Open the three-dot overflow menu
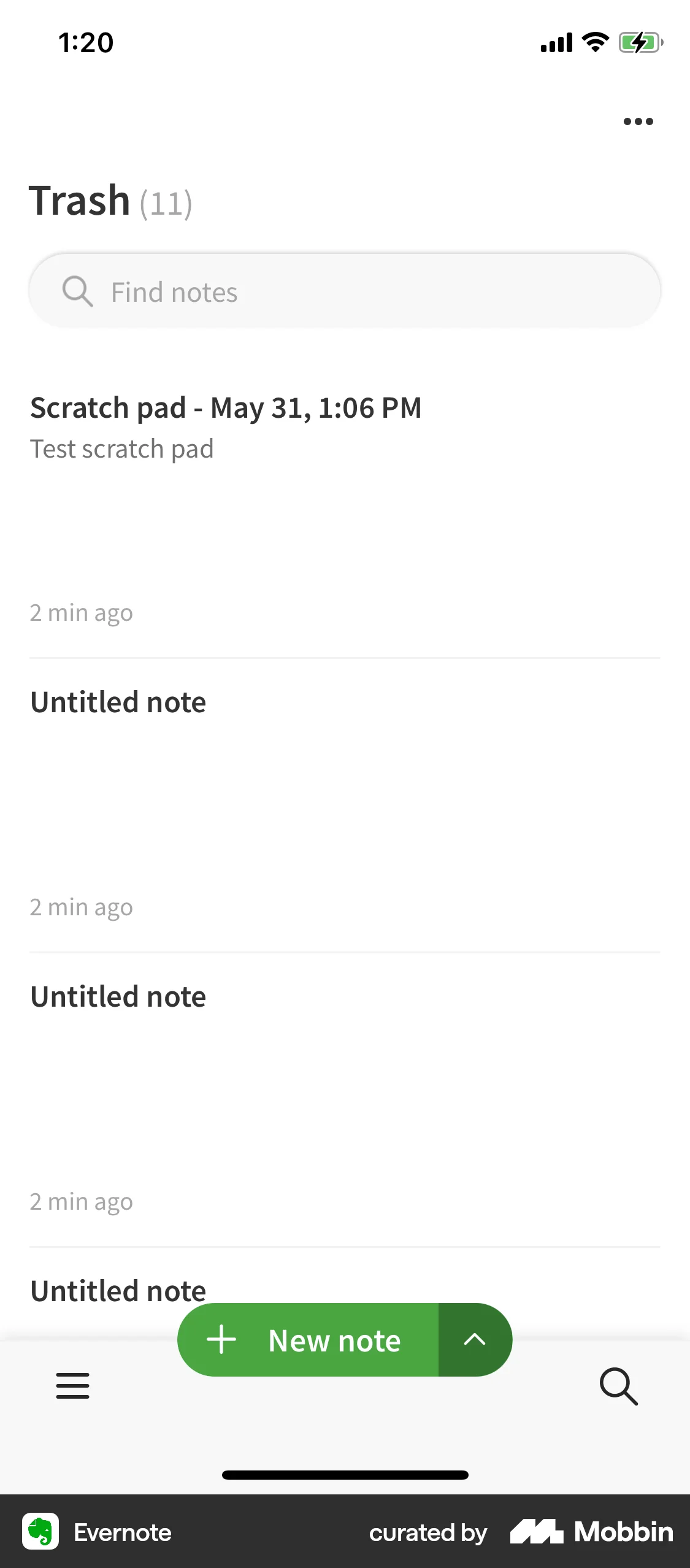 click(x=638, y=121)
